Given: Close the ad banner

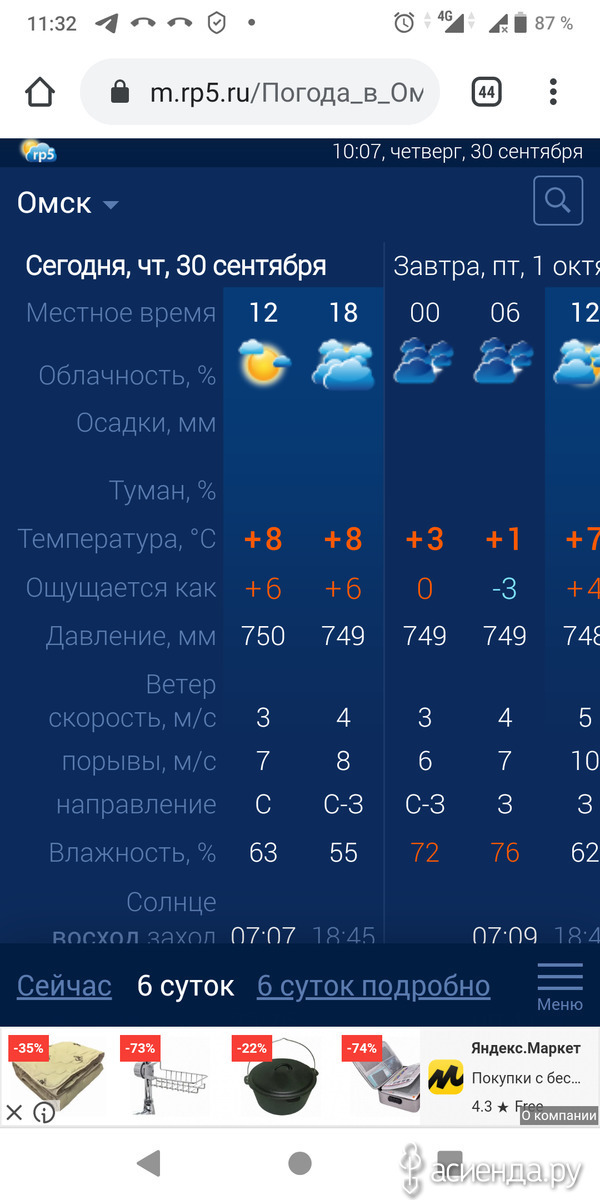Looking at the screenshot, I should (x=14, y=1112).
